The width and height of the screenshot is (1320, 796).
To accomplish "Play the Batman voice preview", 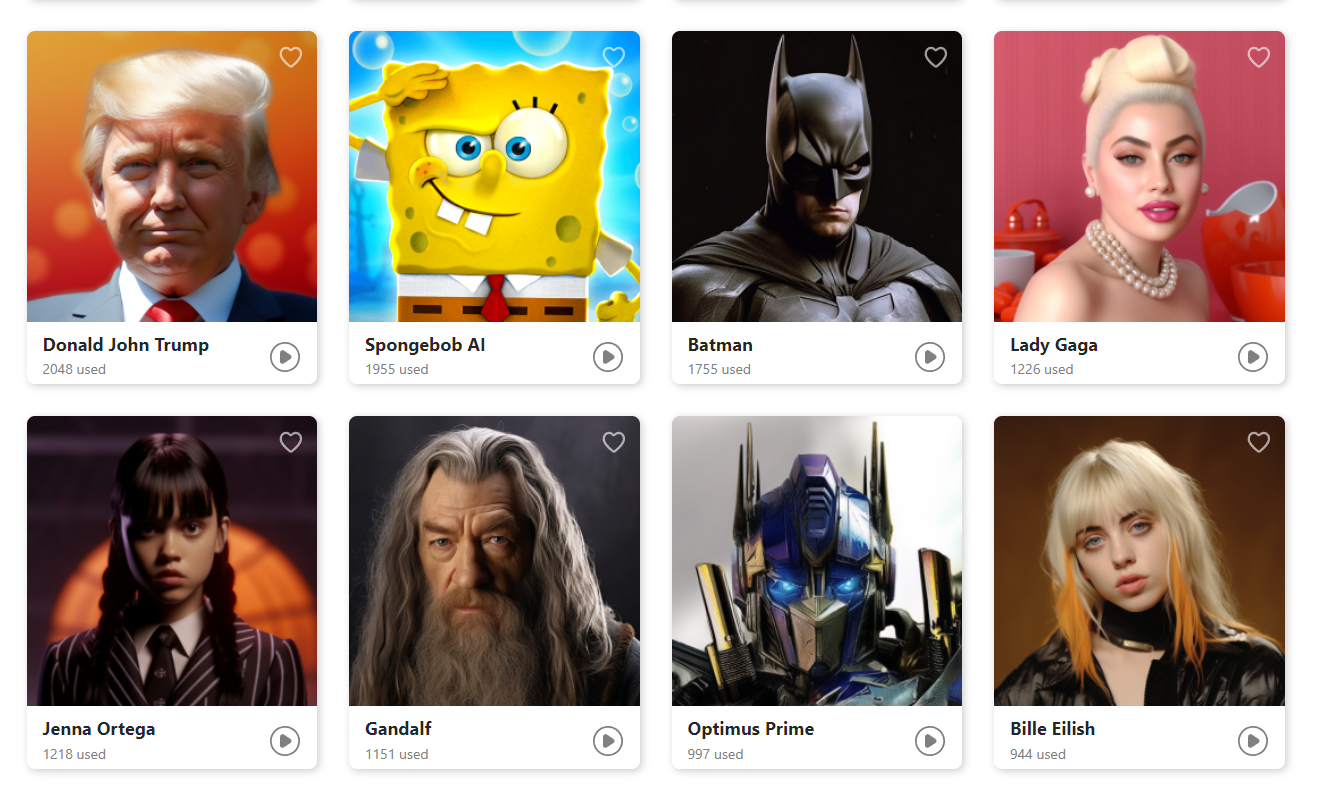I will [930, 356].
